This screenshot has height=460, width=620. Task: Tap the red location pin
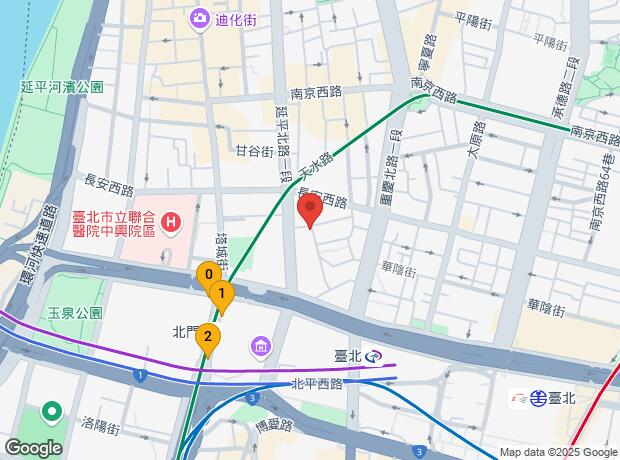(310, 210)
